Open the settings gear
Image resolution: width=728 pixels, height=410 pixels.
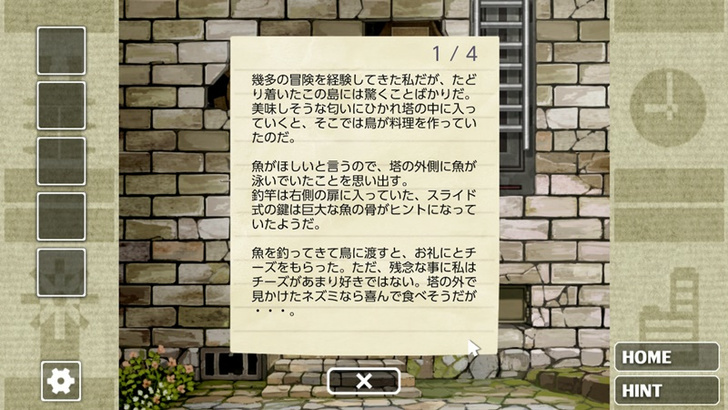click(x=61, y=381)
